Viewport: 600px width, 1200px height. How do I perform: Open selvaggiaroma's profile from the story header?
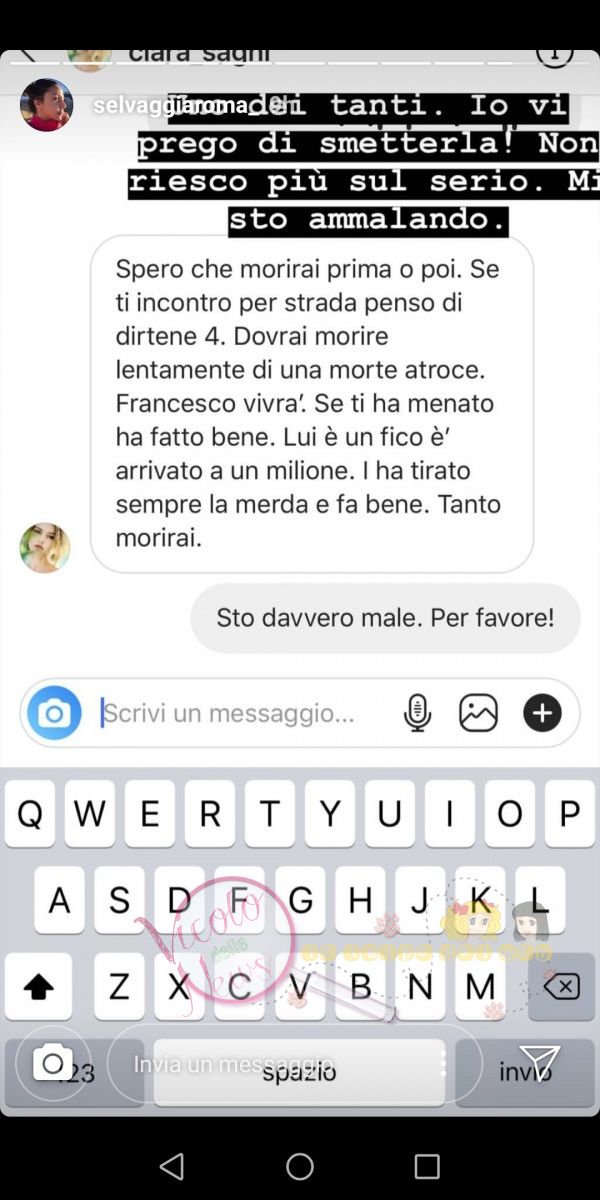(x=46, y=105)
